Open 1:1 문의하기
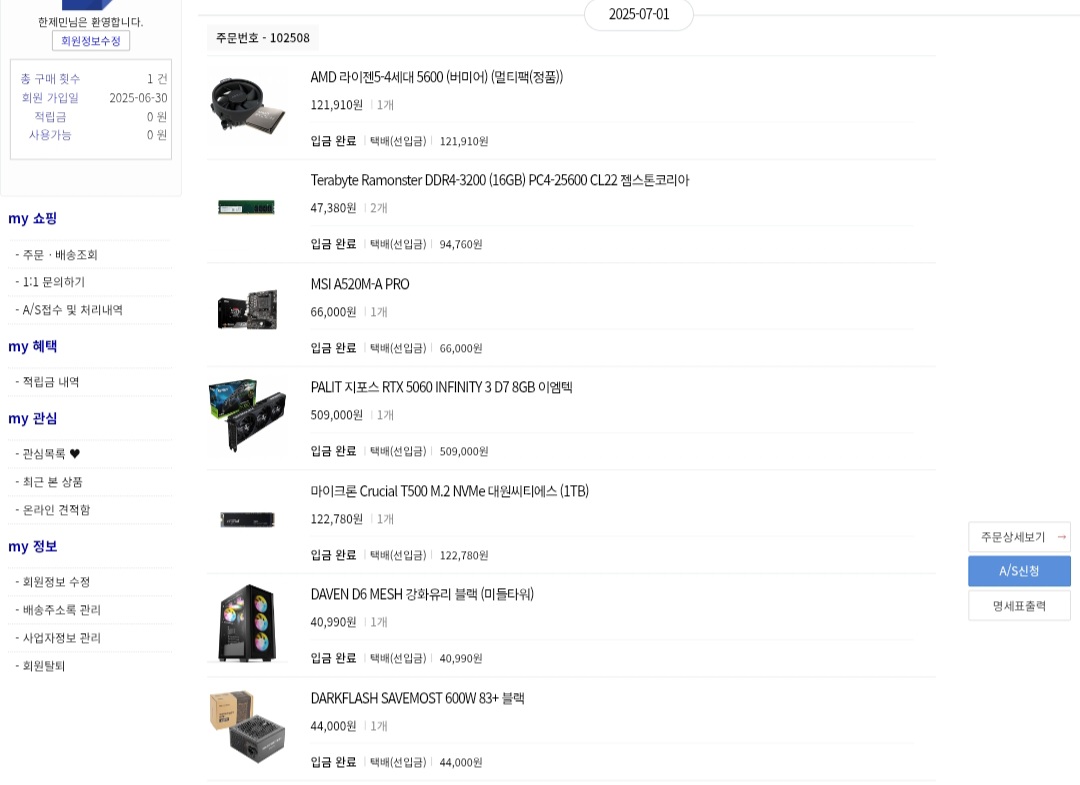Image resolution: width=1080 pixels, height=785 pixels. 54,282
